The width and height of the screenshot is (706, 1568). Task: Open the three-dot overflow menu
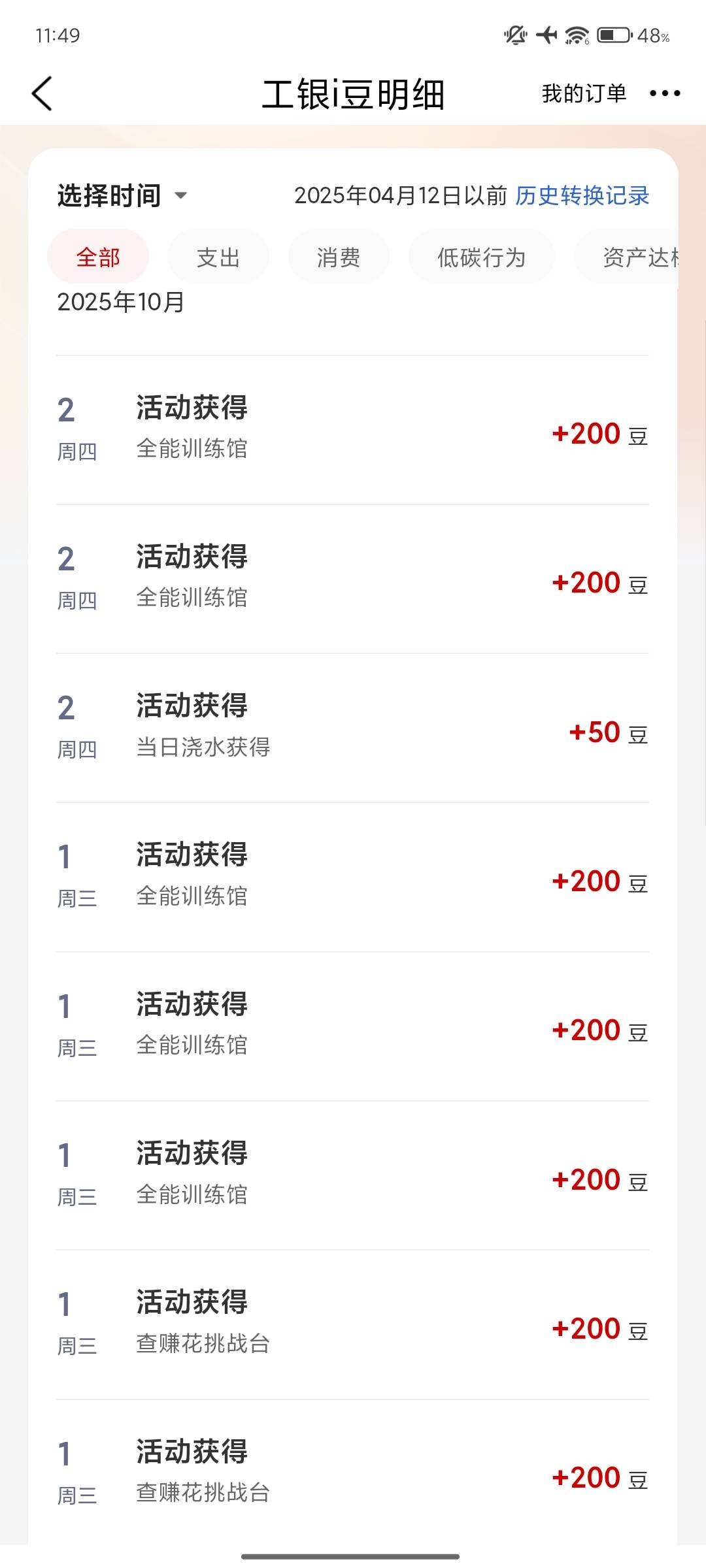(x=665, y=93)
